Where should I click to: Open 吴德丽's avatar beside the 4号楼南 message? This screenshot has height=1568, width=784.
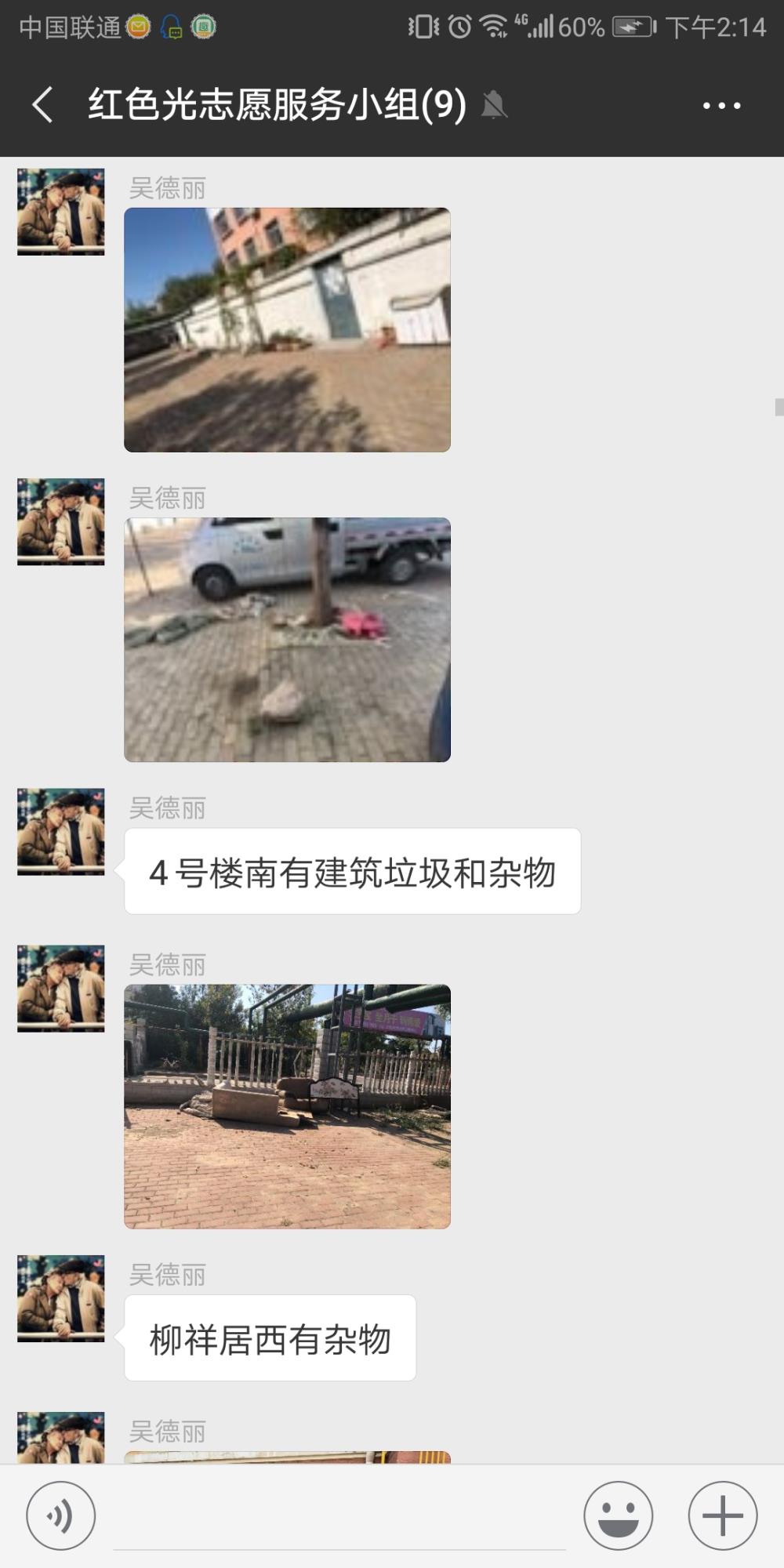pyautogui.click(x=61, y=832)
